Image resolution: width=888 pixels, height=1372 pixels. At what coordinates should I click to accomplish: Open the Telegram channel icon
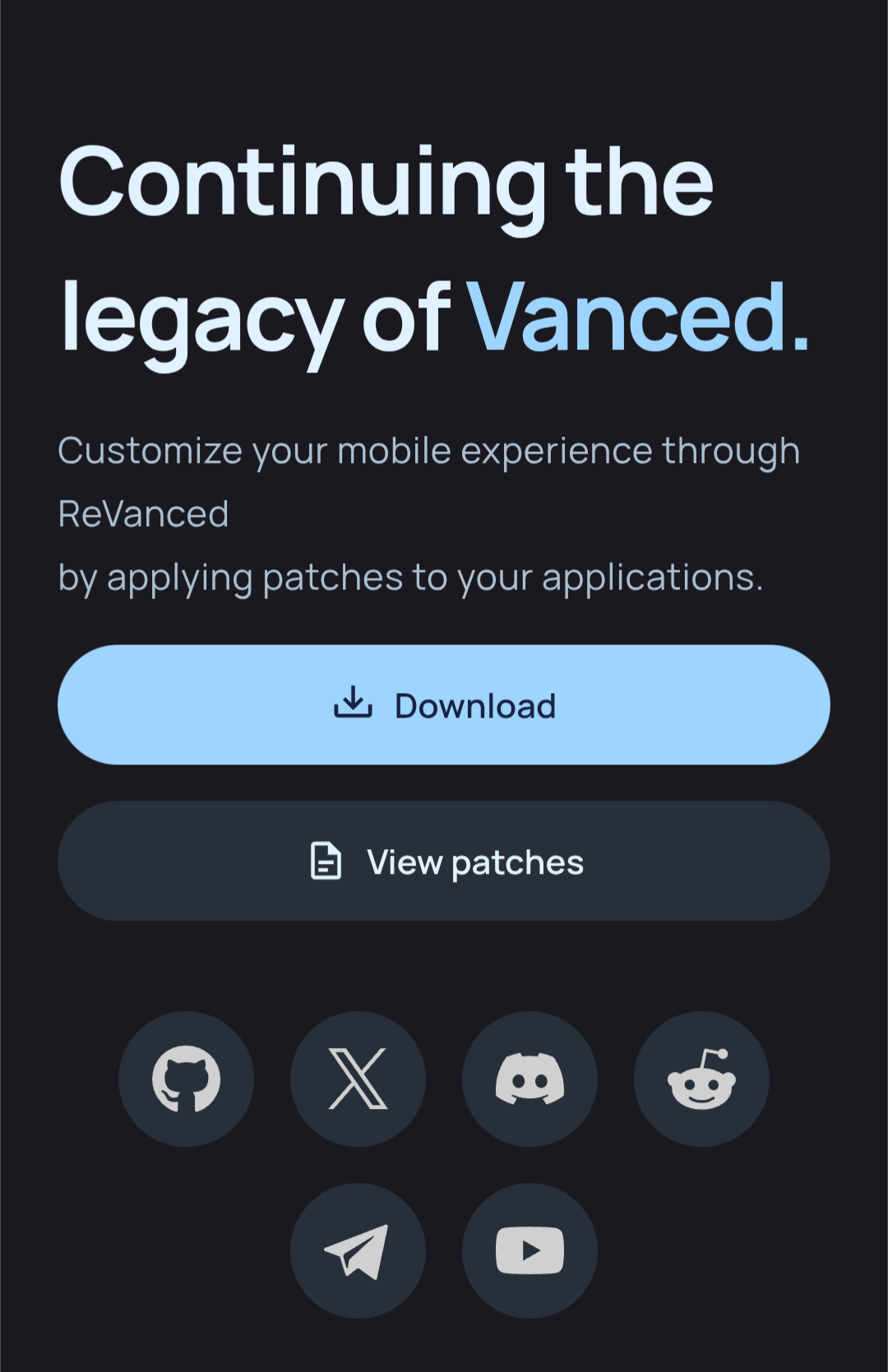click(358, 1251)
